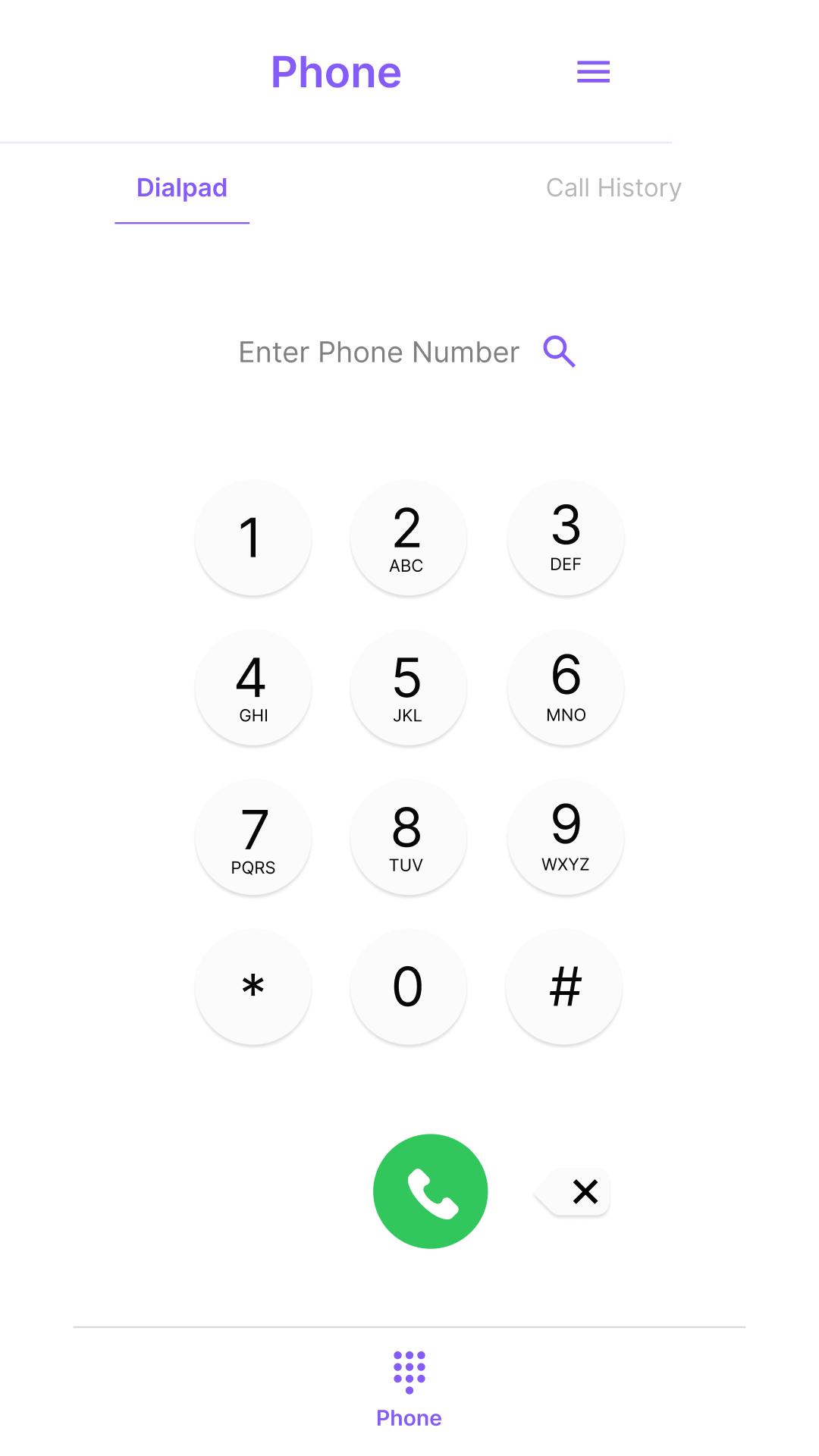Open the hamburger menu
819x1456 pixels.
click(x=593, y=72)
